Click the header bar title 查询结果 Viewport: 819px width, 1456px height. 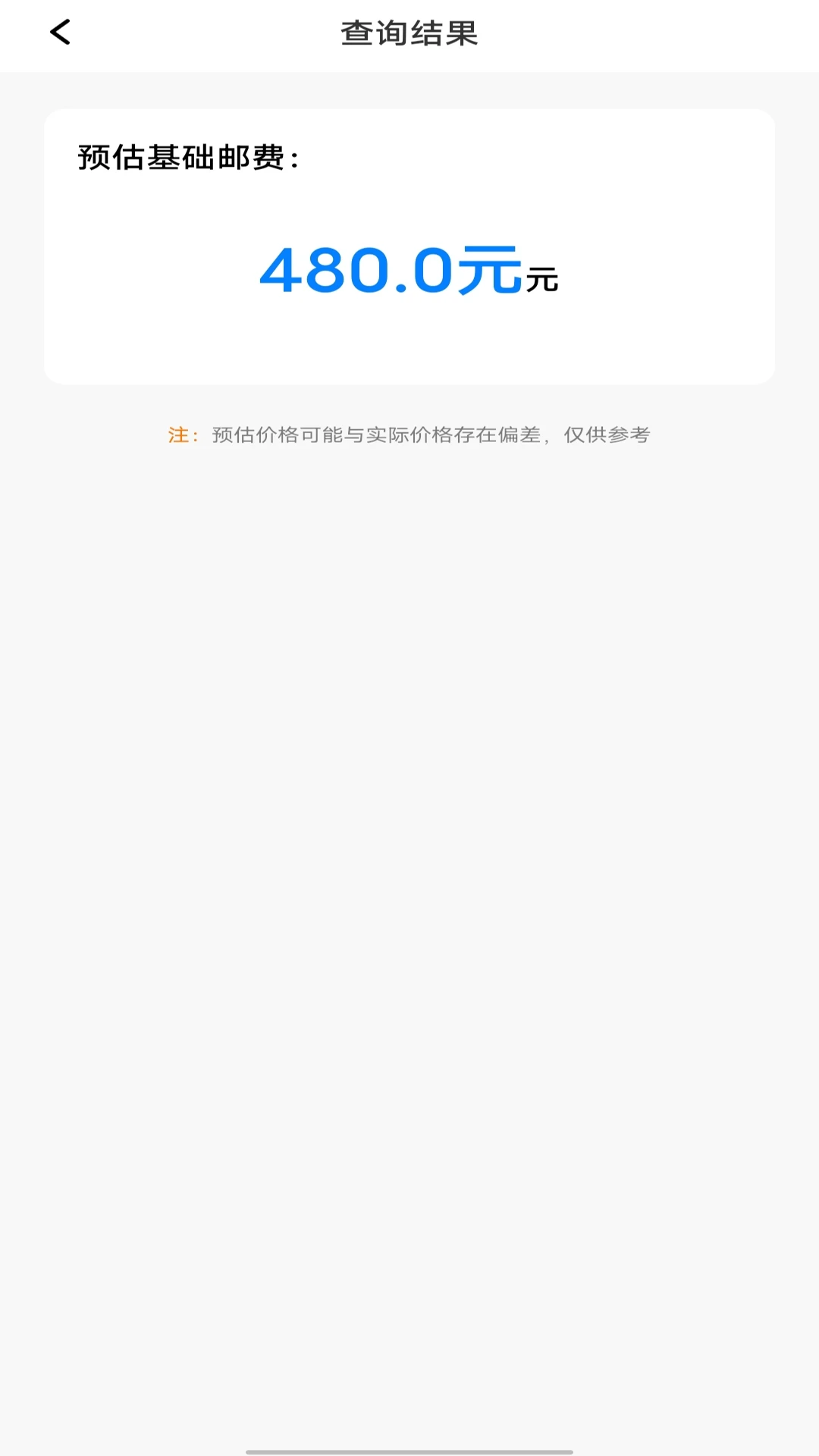pyautogui.click(x=409, y=33)
